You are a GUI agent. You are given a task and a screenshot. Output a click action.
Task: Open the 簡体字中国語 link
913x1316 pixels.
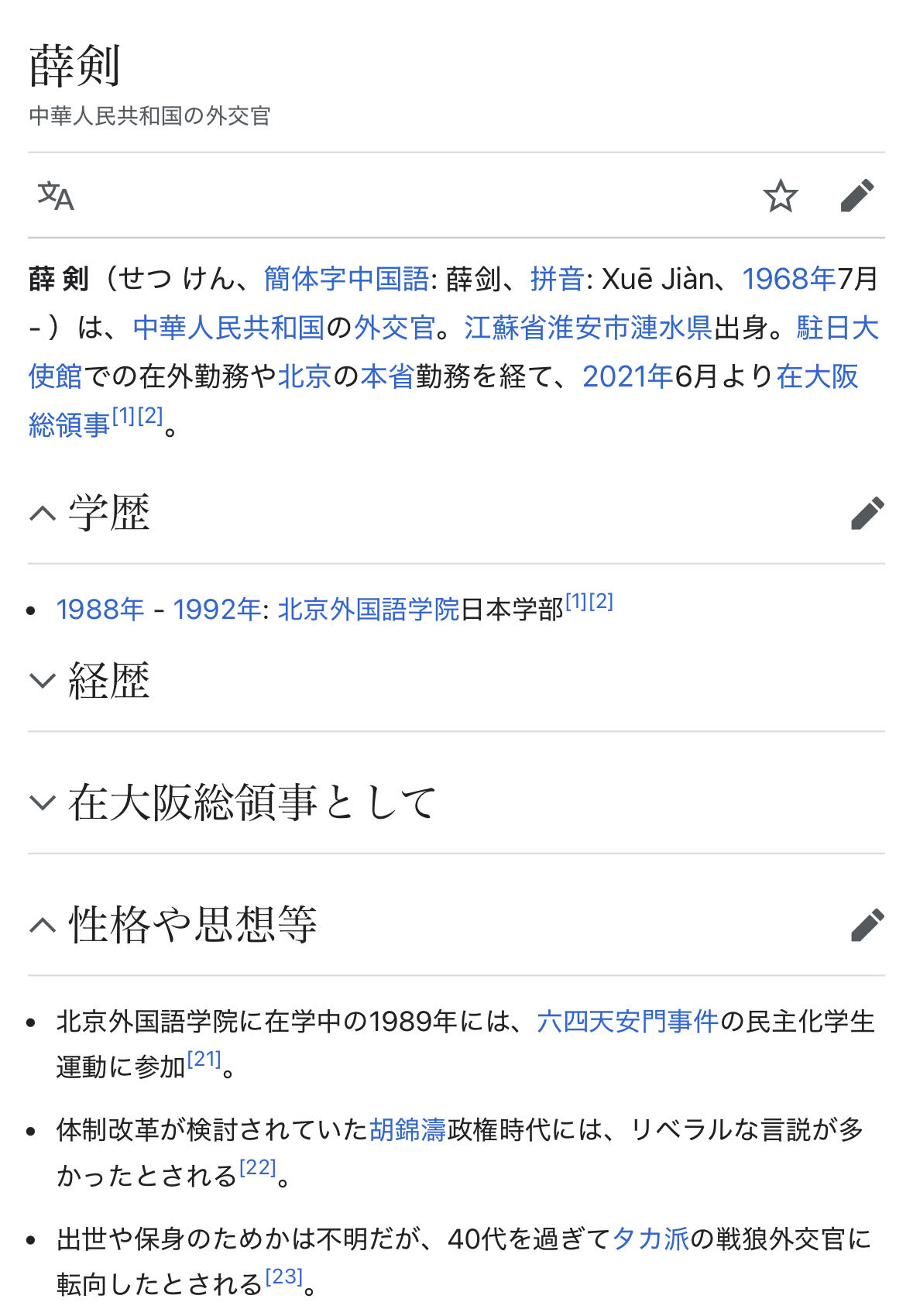click(345, 279)
